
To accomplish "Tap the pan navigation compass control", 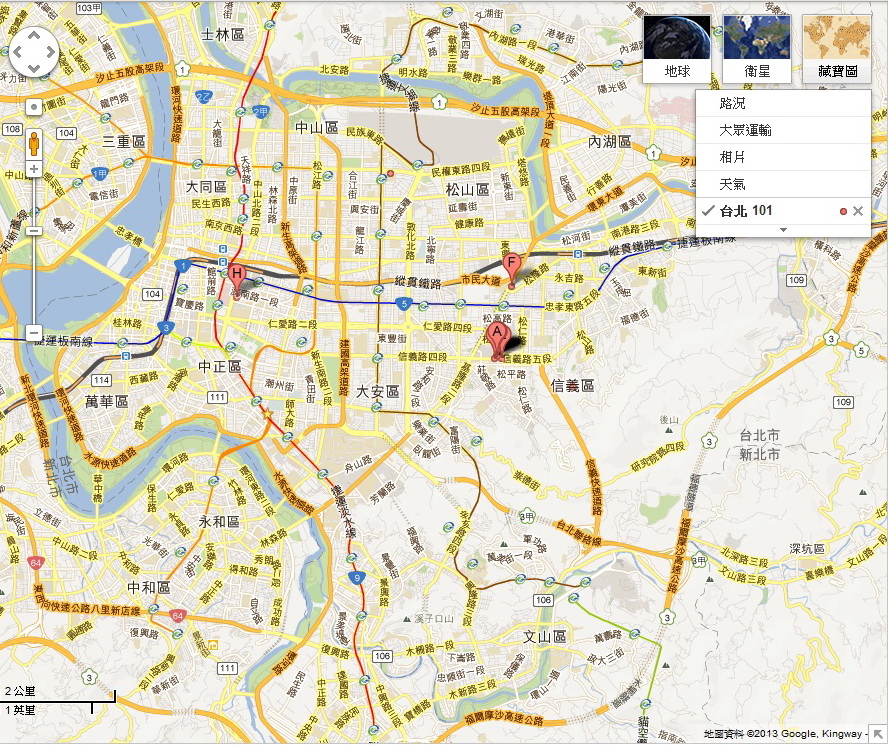I will click(x=34, y=52).
